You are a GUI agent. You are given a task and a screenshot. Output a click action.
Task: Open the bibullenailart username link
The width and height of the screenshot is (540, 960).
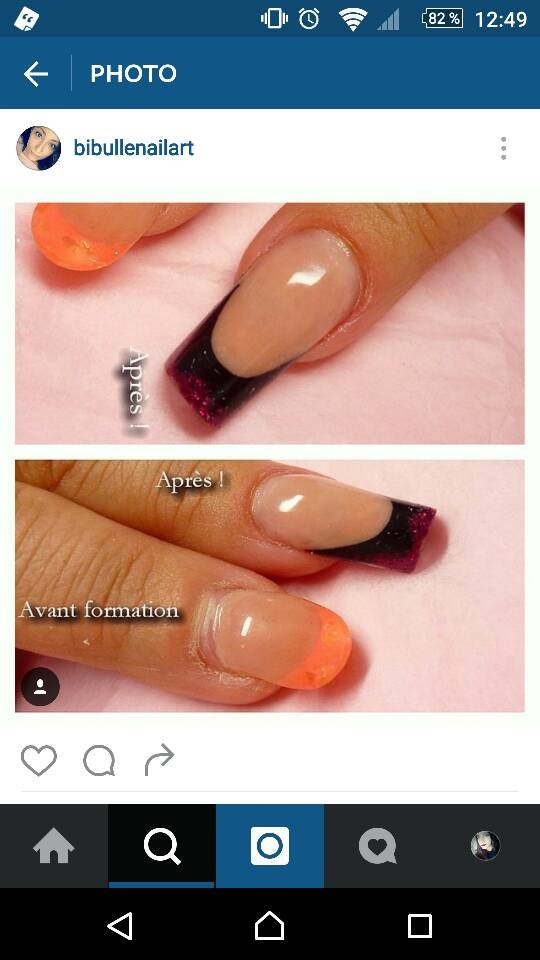[x=133, y=148]
